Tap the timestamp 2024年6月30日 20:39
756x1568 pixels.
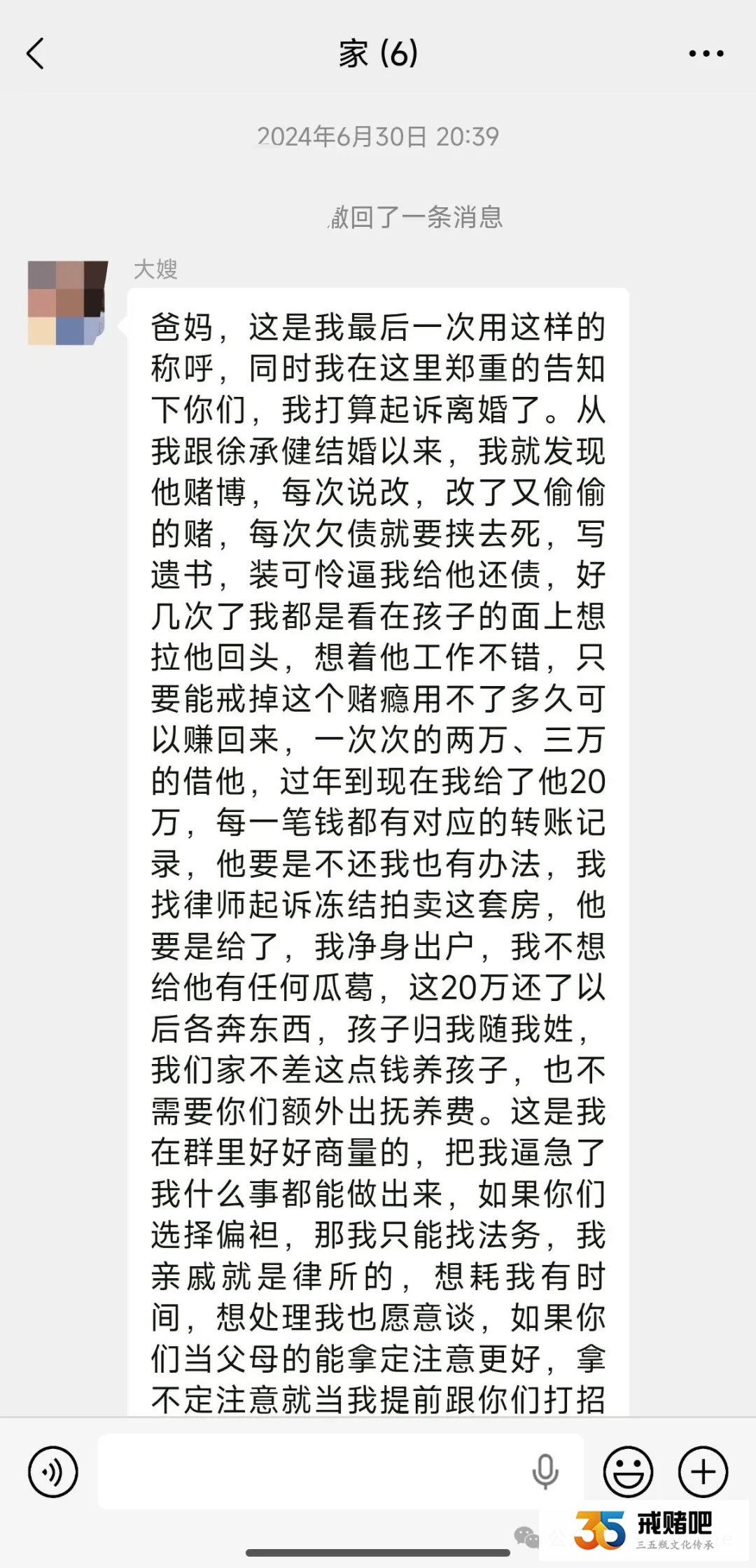(378, 138)
